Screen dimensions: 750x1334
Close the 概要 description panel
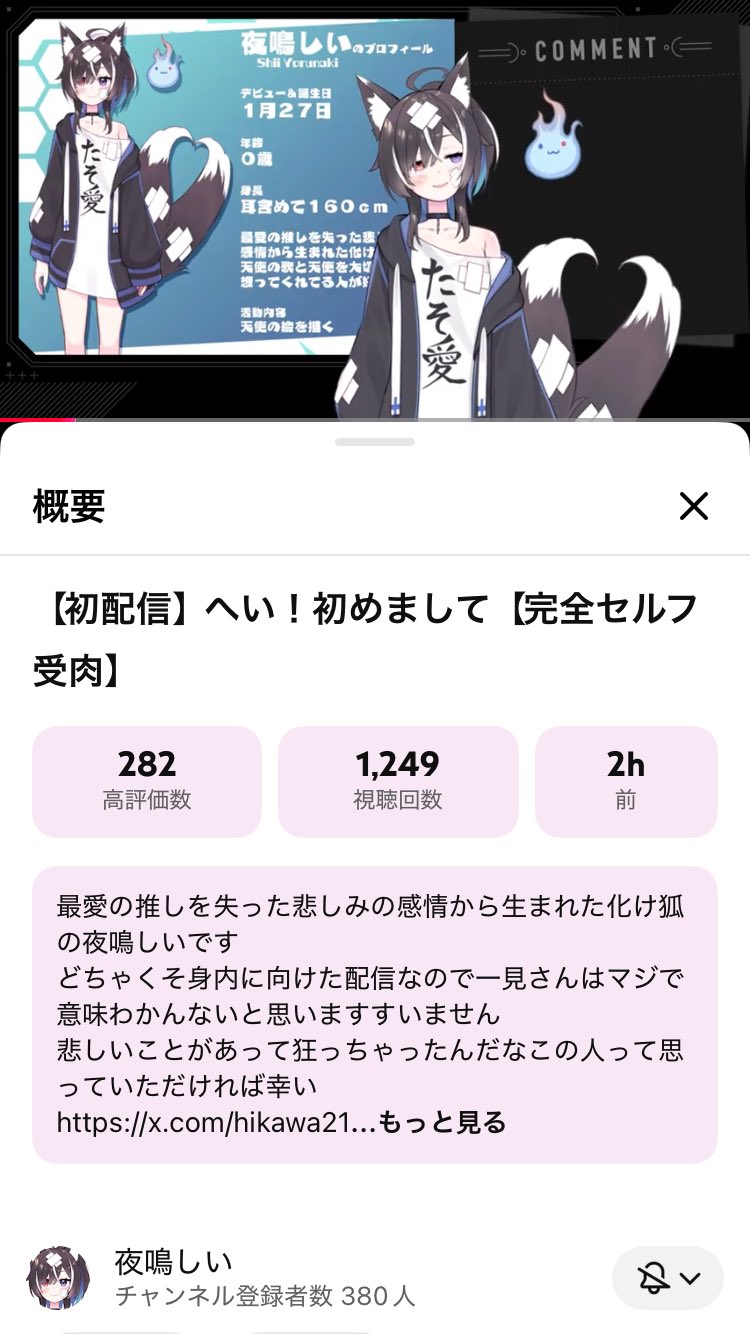[x=693, y=506]
